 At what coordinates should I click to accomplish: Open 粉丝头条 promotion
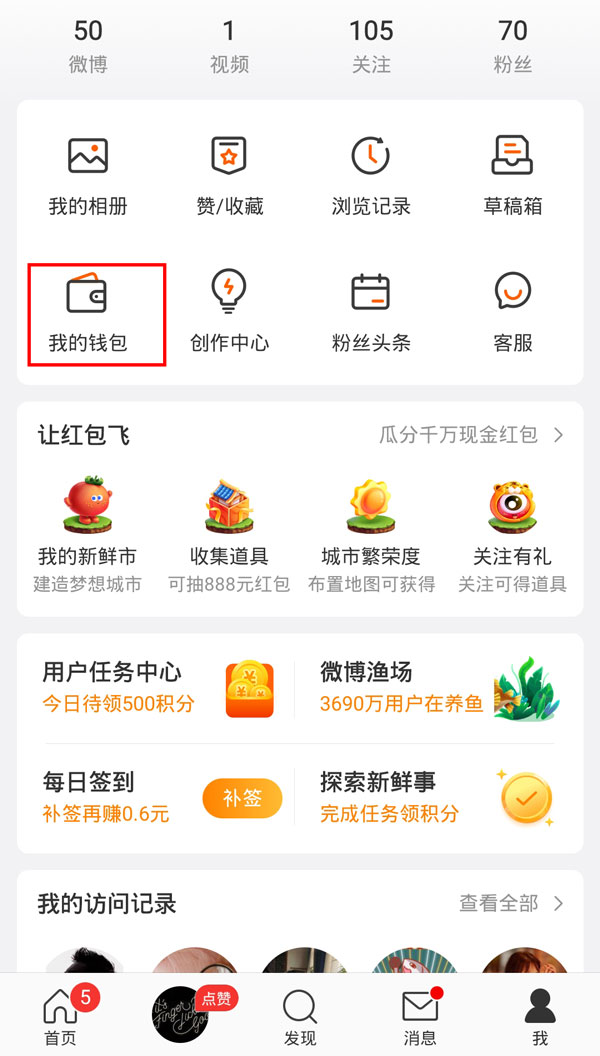tap(371, 314)
